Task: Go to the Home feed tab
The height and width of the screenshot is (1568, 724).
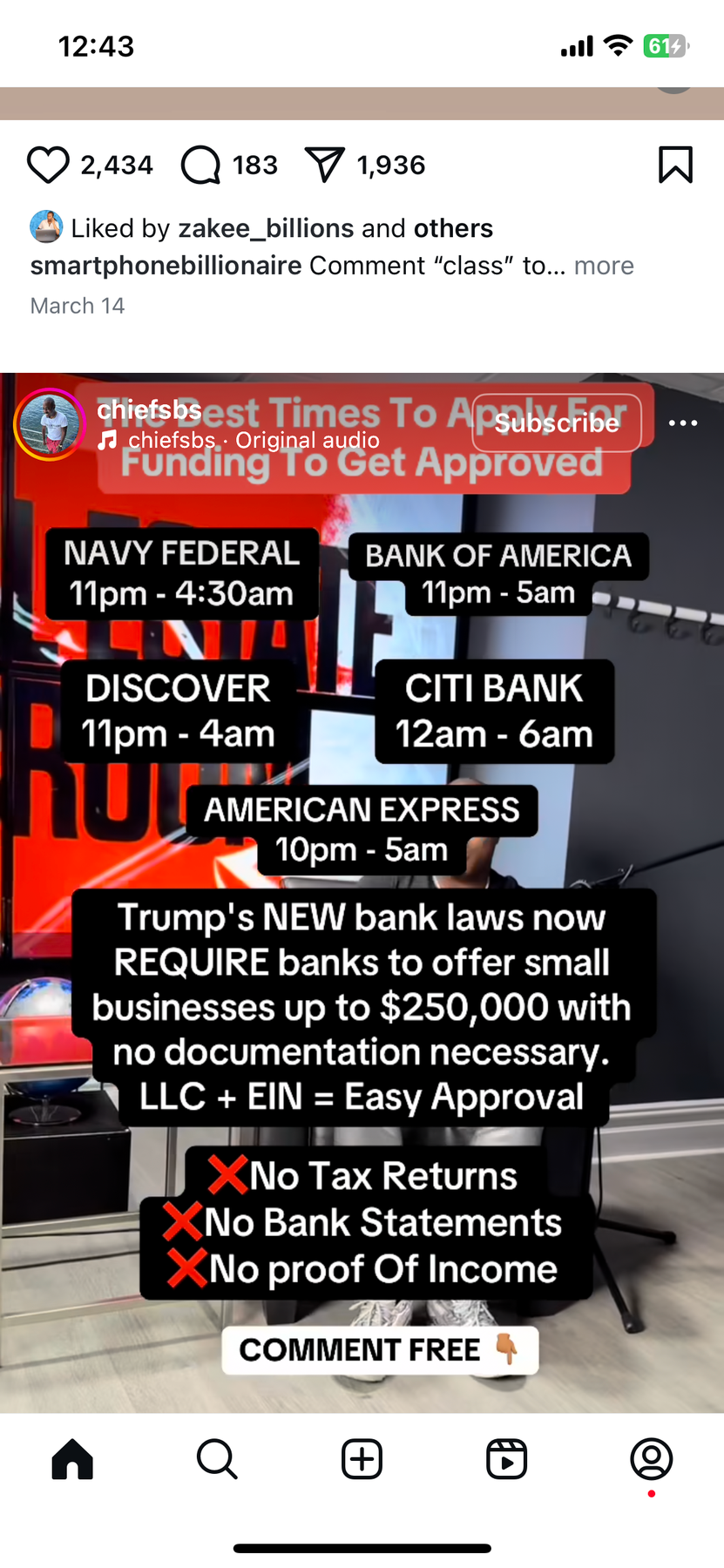Action: (72, 1458)
